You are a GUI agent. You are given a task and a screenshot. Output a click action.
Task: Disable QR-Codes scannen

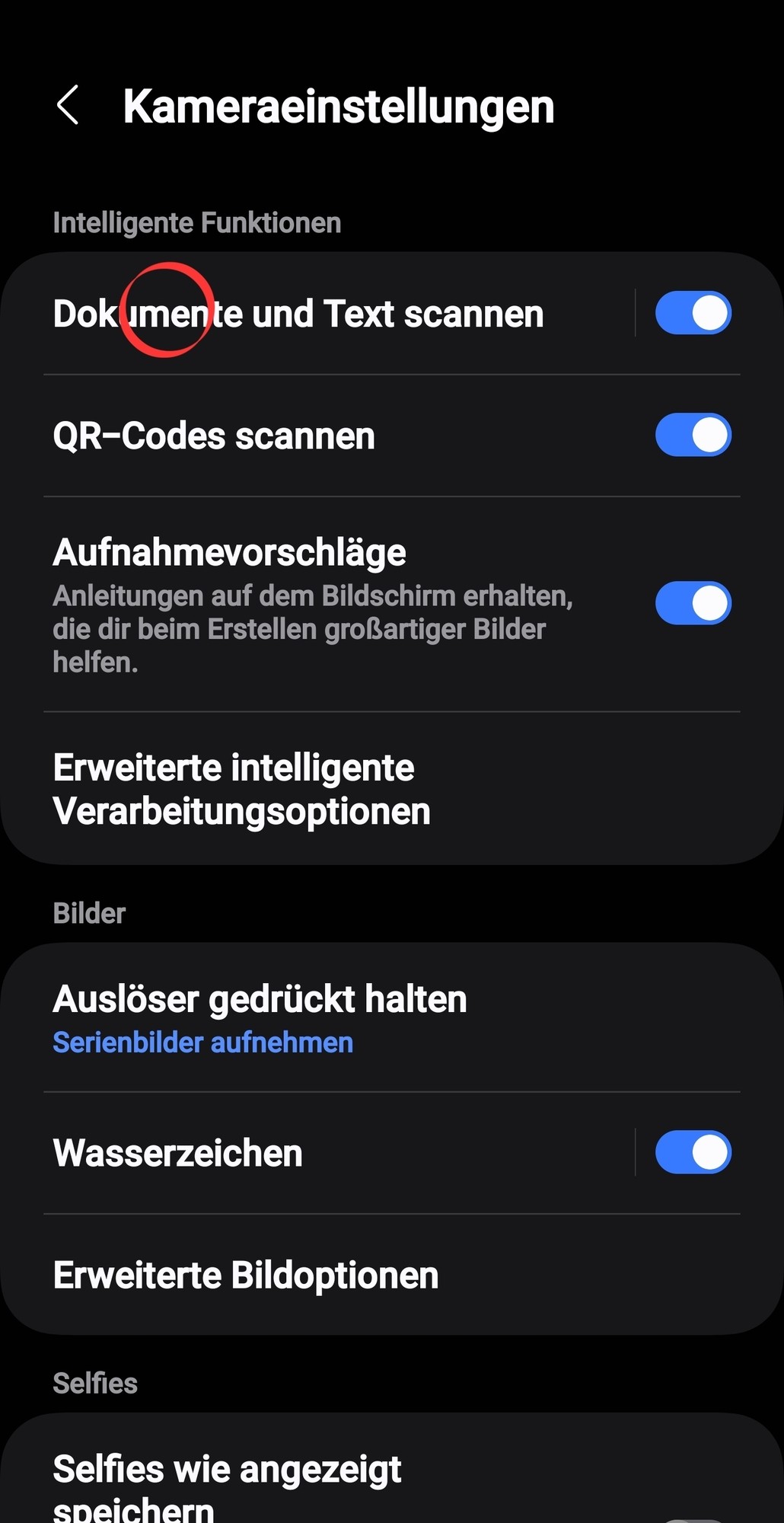[693, 436]
